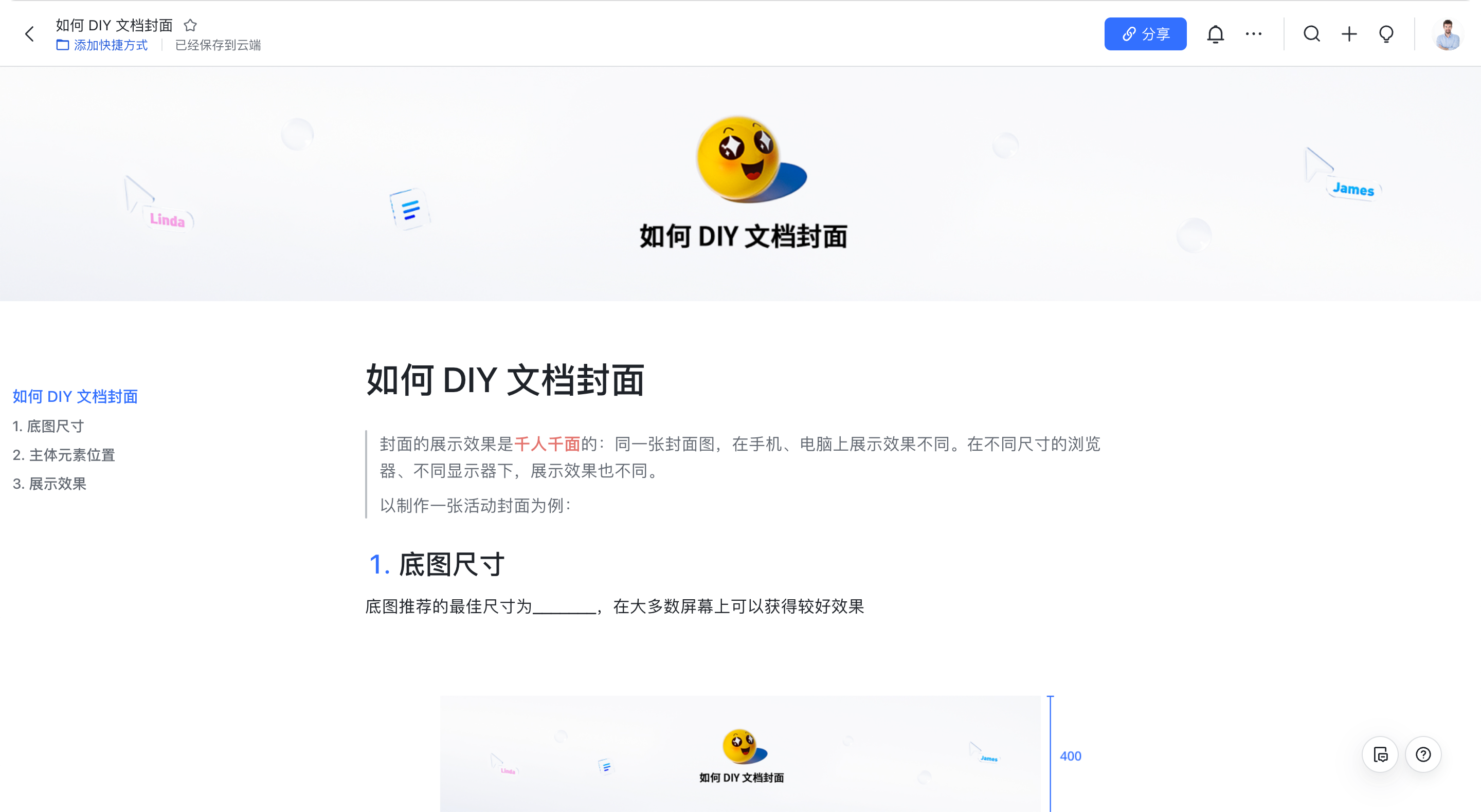Star this document as favorite

(x=190, y=25)
